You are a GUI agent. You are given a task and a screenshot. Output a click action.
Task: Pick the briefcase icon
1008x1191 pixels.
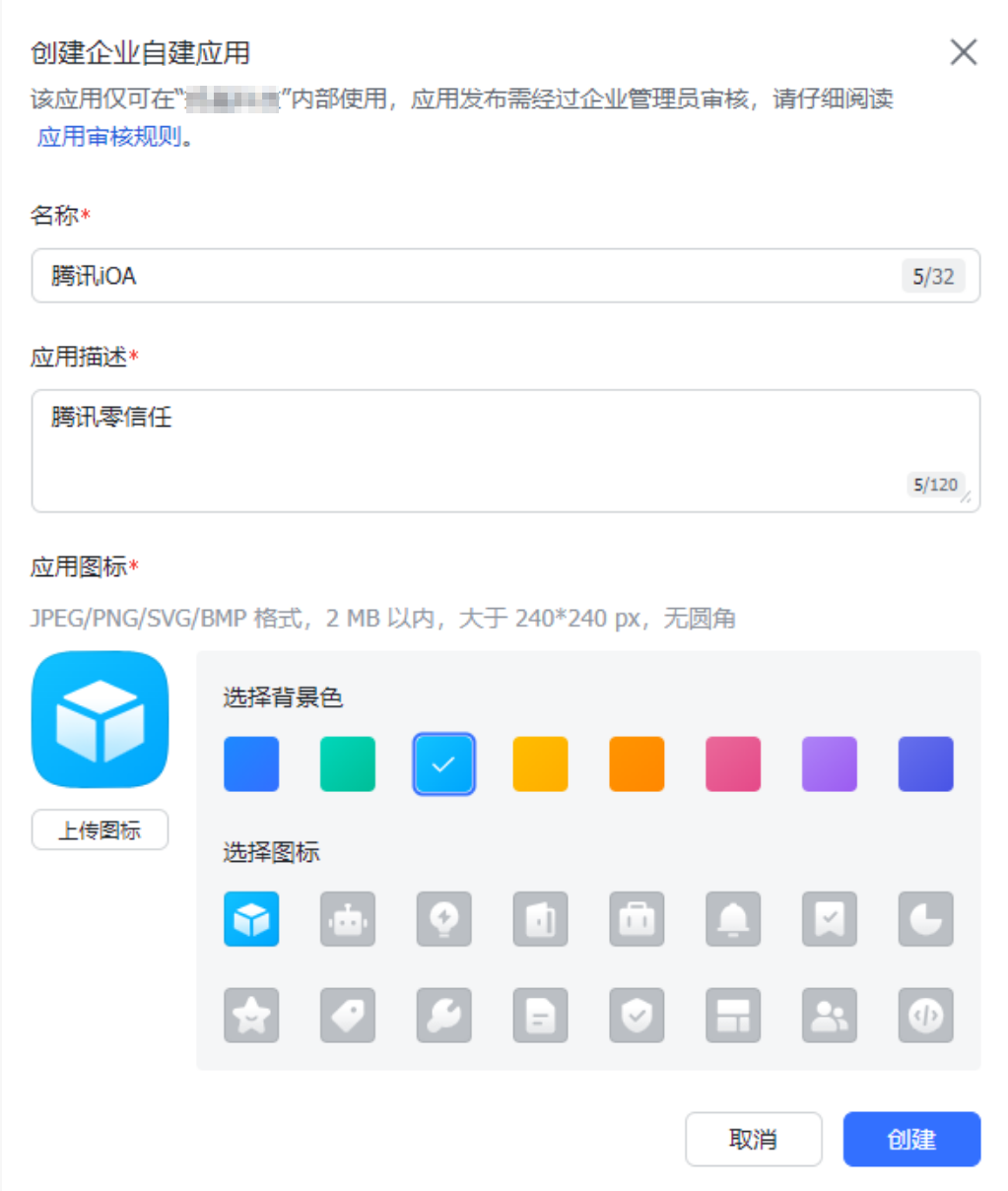[x=637, y=919]
